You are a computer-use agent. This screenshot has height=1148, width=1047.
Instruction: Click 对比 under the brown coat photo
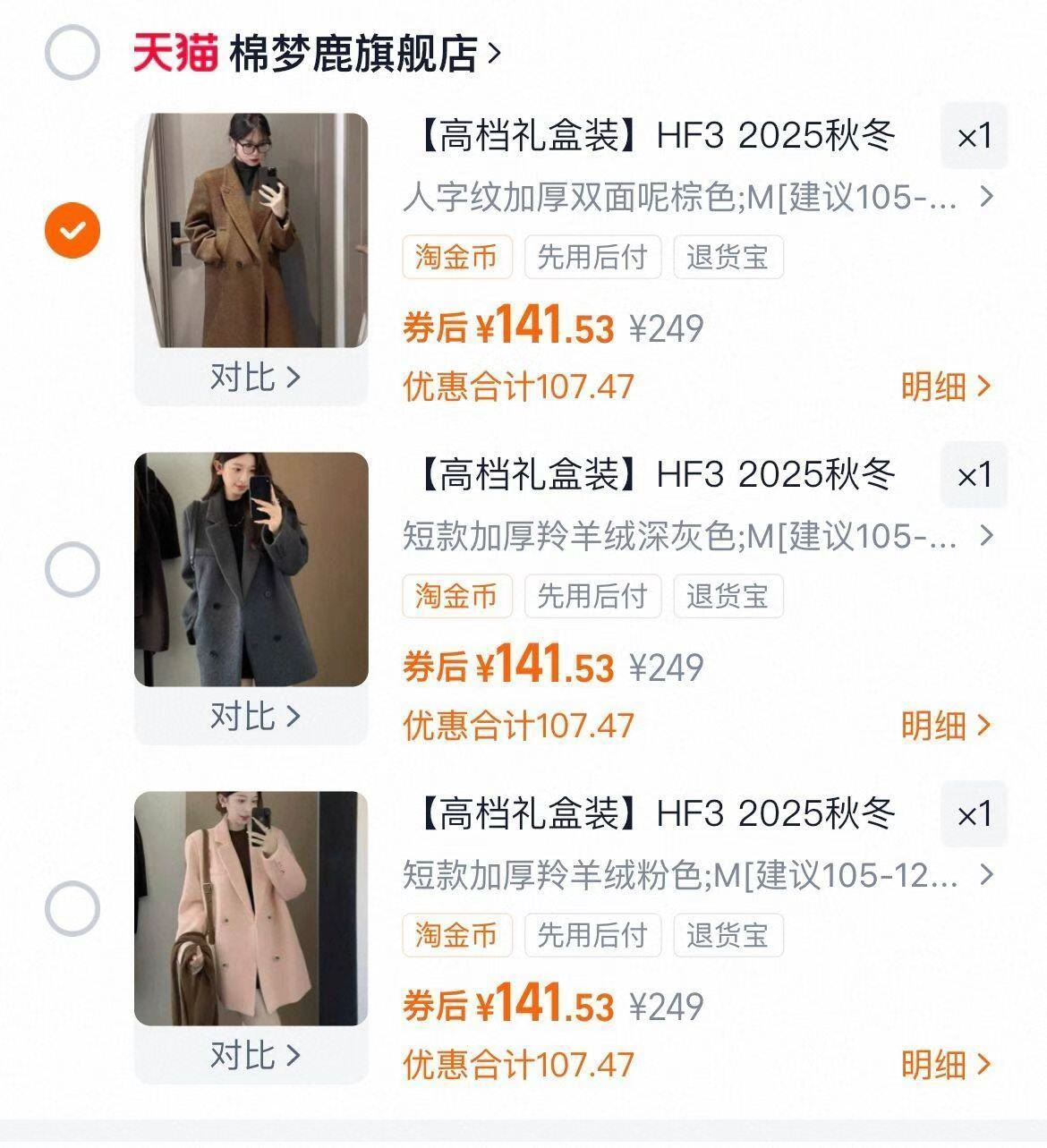pos(252,378)
